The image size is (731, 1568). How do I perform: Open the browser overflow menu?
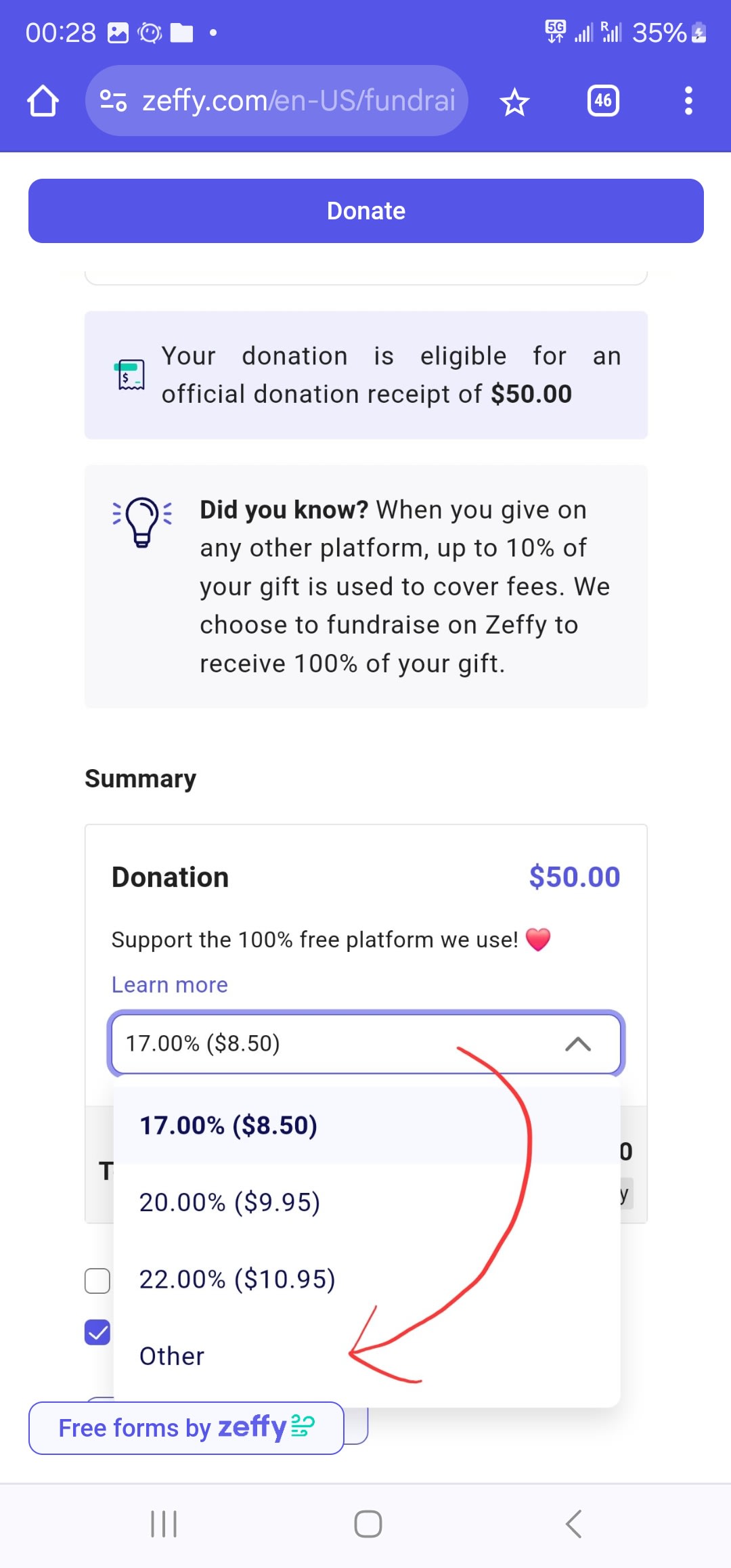(x=688, y=101)
